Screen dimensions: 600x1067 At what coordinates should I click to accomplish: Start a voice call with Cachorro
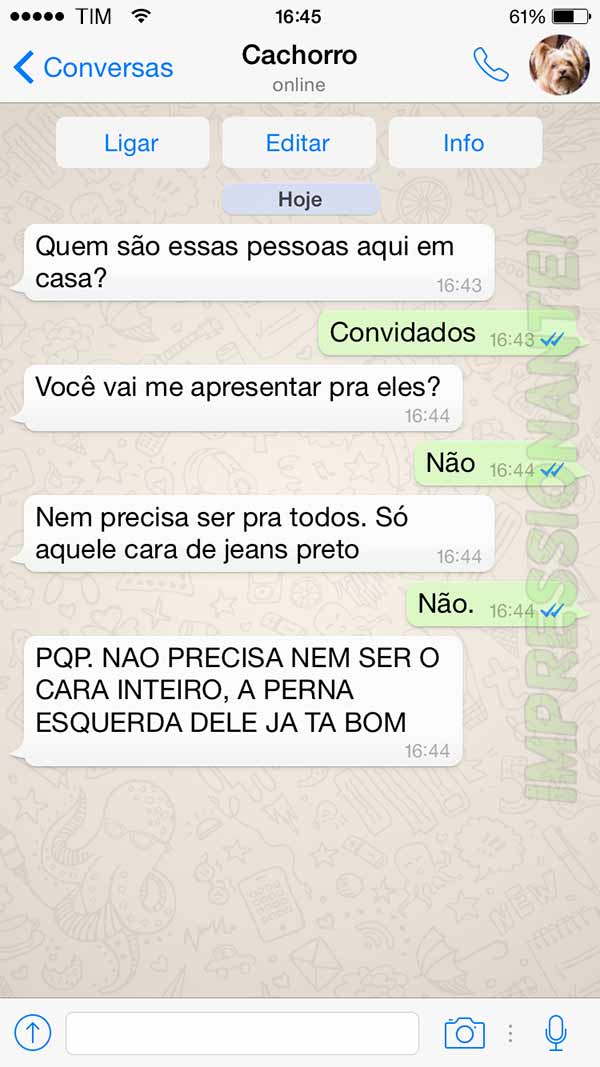point(490,65)
